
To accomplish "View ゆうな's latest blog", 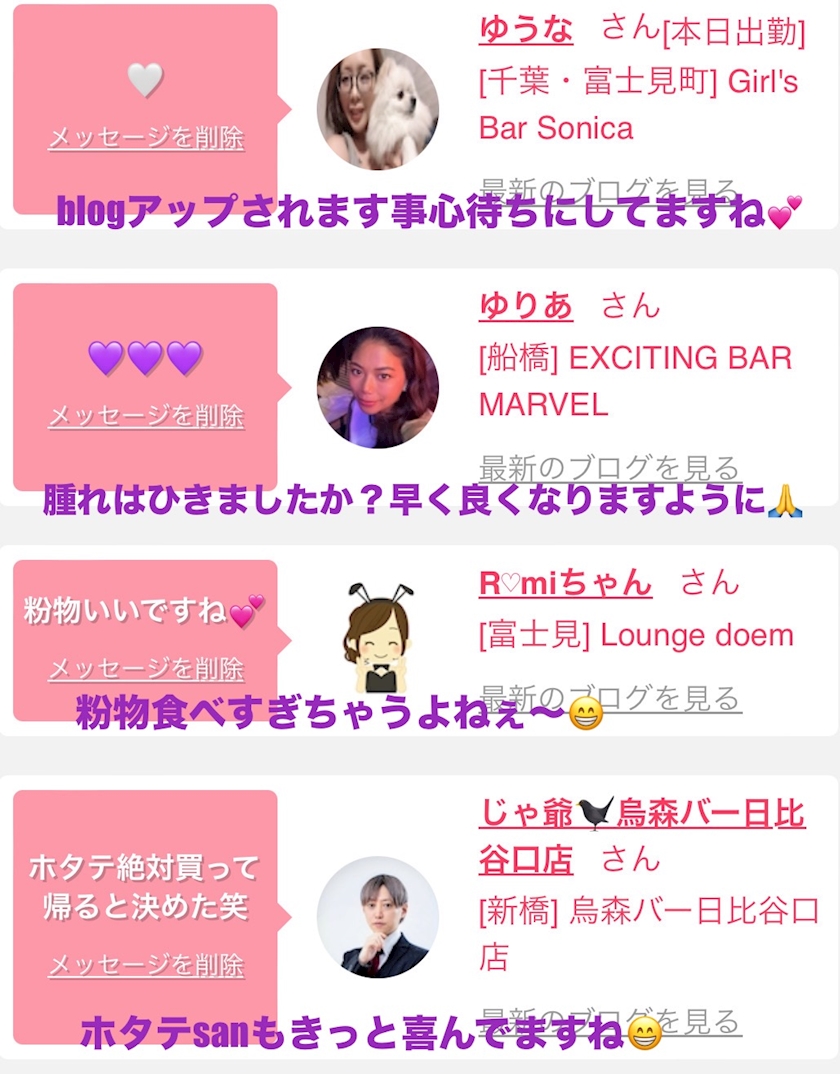I will (609, 188).
